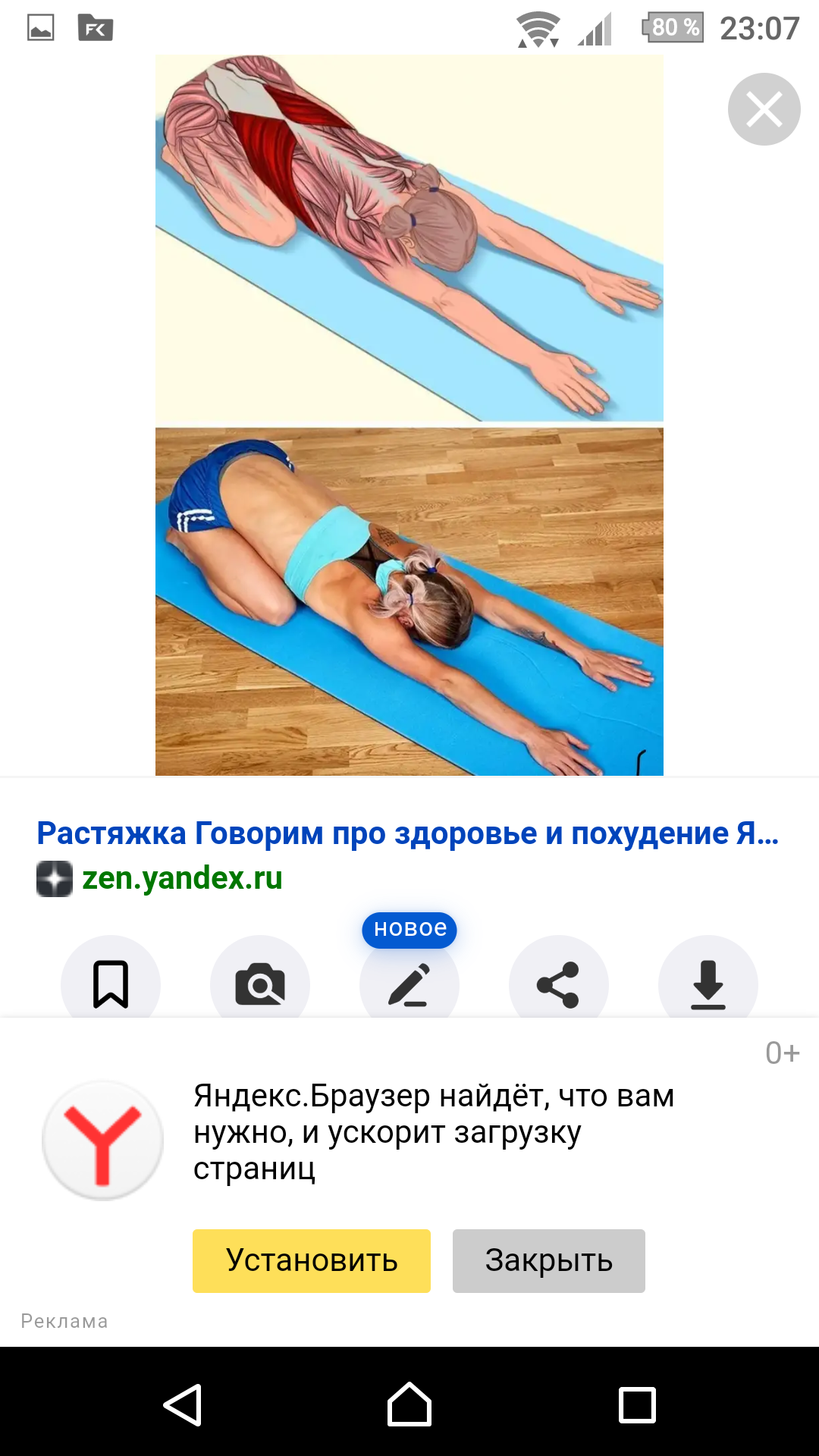Open the new pencil edit tool

pos(409,984)
